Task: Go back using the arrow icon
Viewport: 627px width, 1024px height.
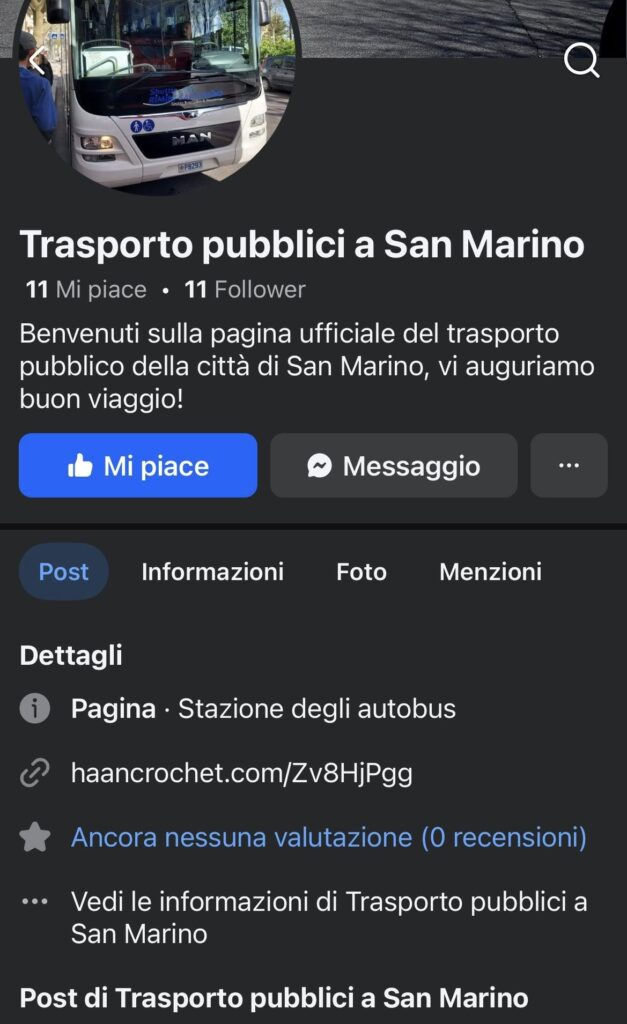Action: (x=37, y=62)
